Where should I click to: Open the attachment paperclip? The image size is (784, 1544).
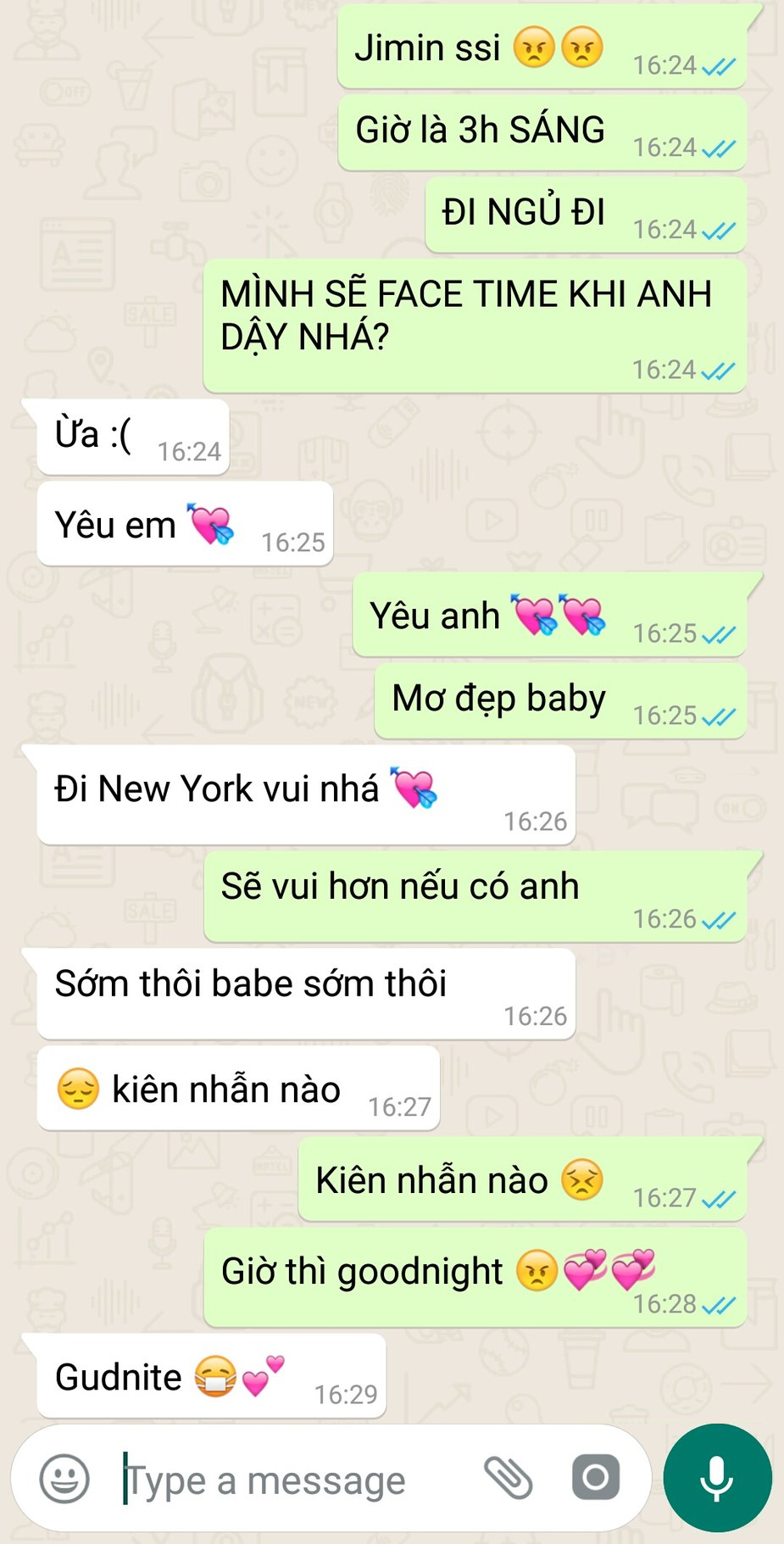pyautogui.click(x=508, y=1478)
